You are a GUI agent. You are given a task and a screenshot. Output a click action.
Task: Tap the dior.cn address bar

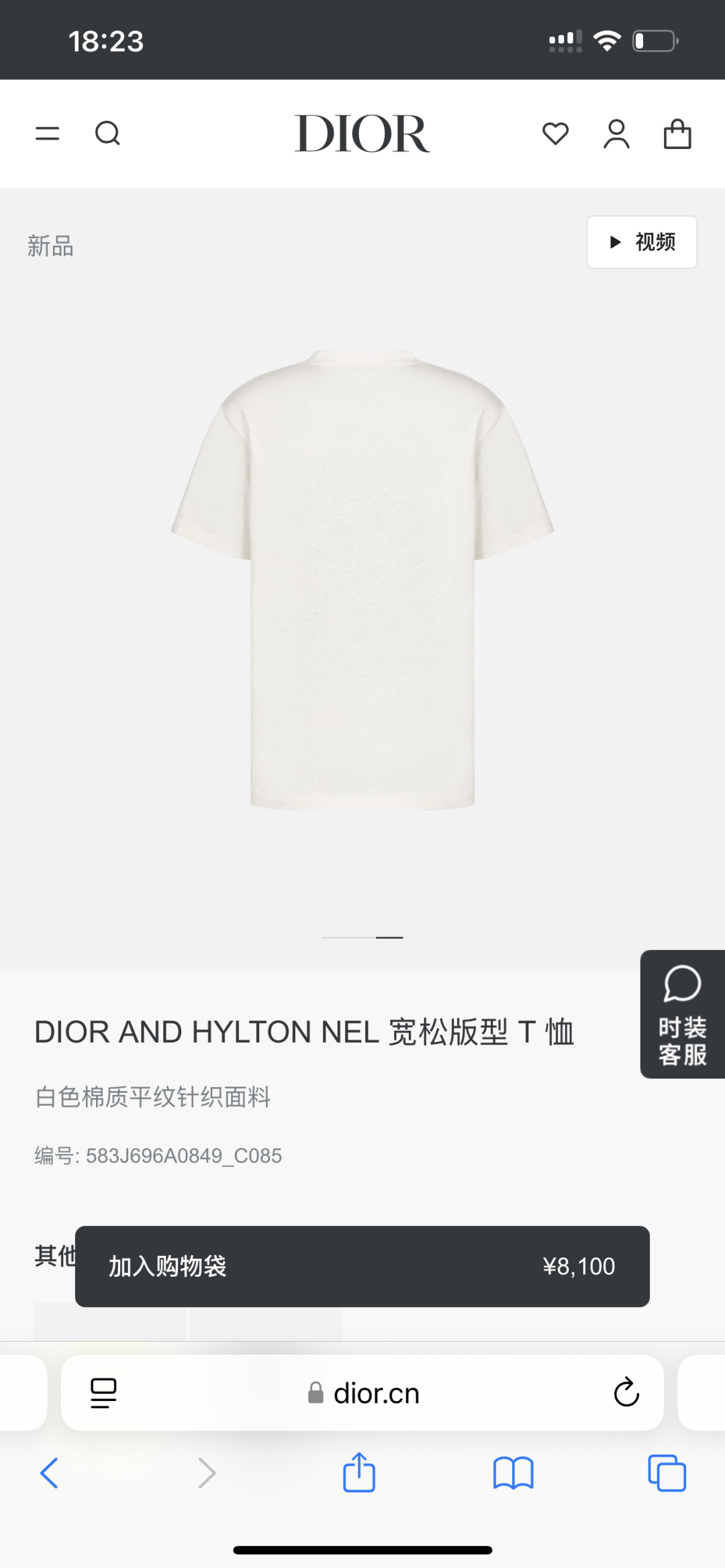pyautogui.click(x=376, y=1394)
